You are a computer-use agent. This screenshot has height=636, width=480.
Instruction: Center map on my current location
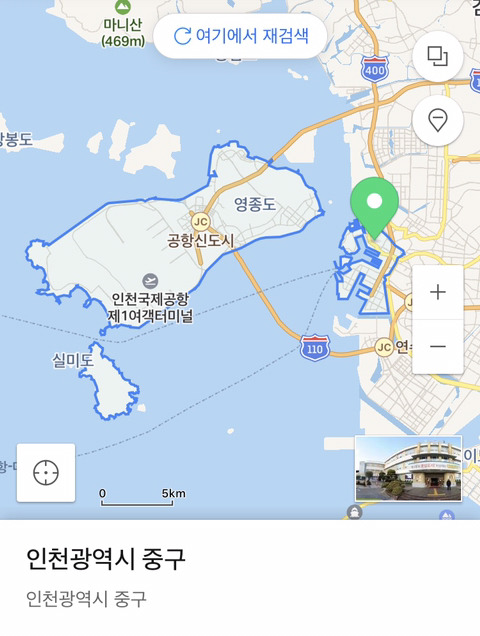46,473
